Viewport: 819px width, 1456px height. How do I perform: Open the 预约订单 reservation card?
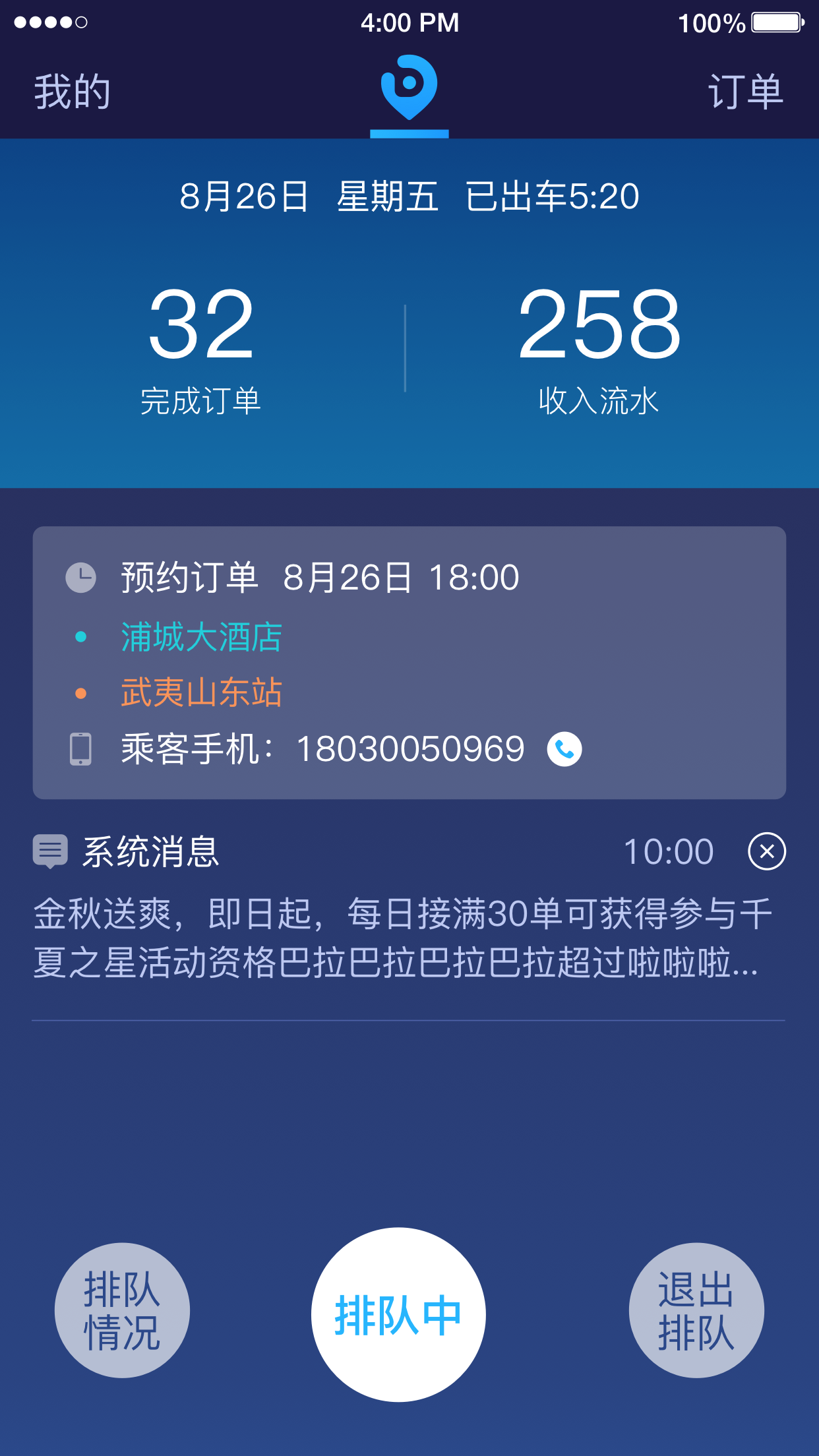click(409, 662)
